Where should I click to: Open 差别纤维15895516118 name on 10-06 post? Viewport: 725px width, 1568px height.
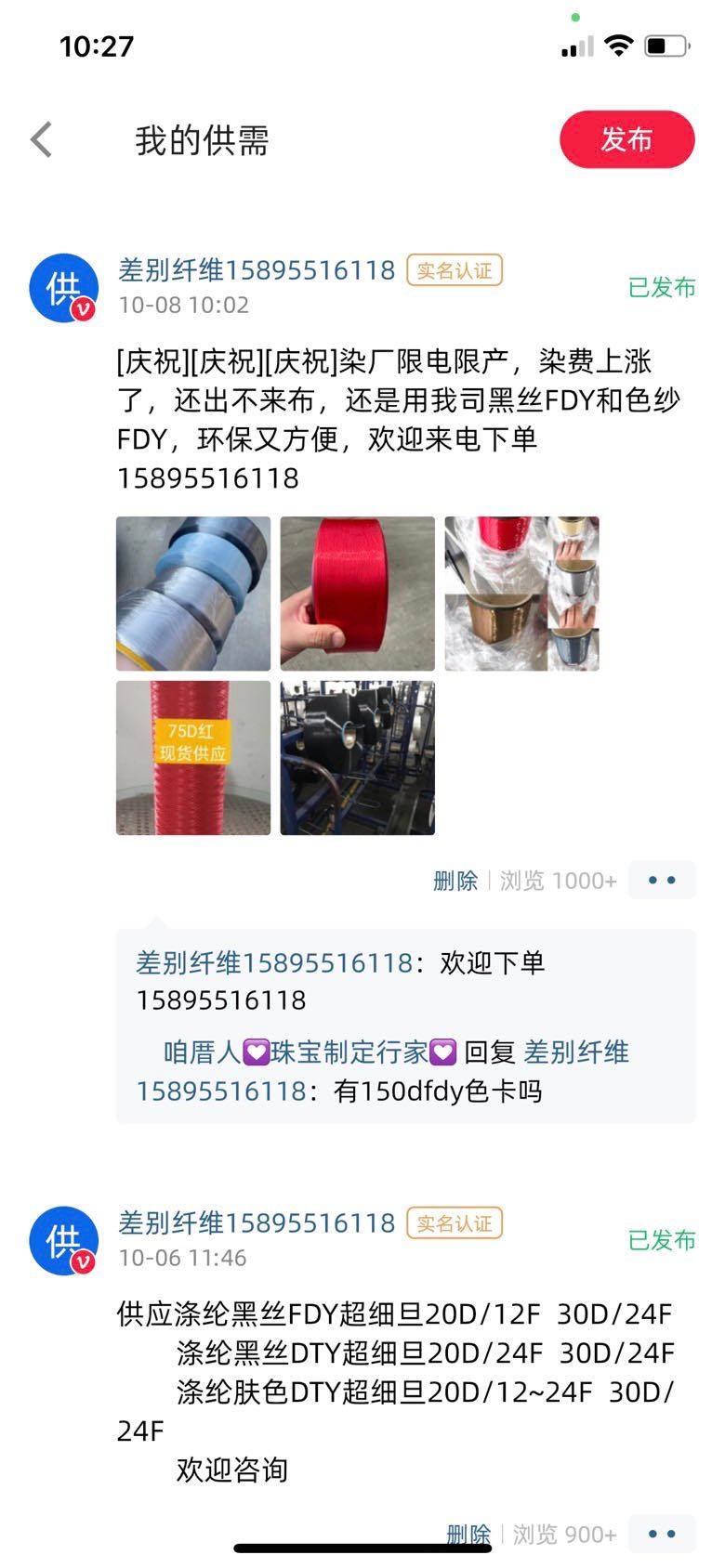[x=257, y=1223]
